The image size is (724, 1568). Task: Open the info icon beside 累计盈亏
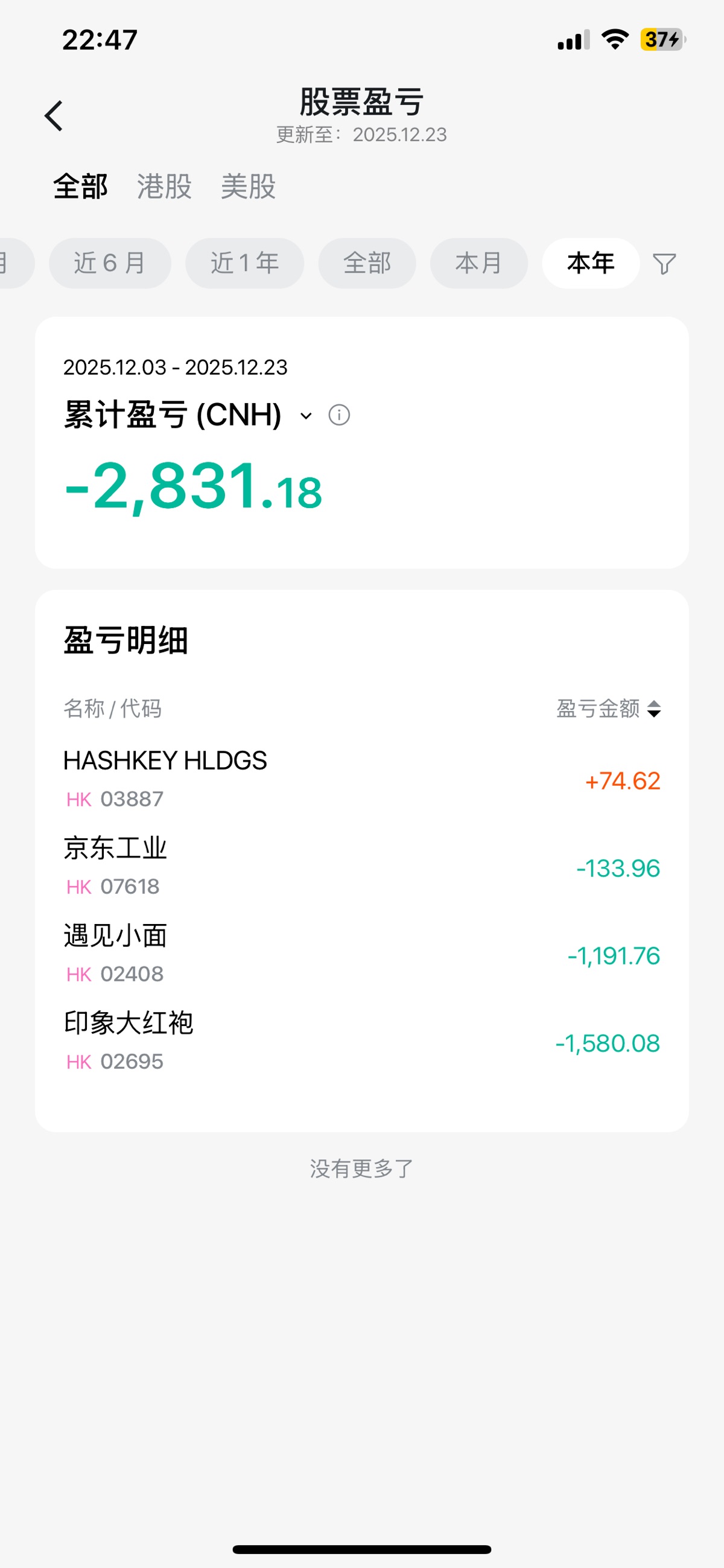339,415
